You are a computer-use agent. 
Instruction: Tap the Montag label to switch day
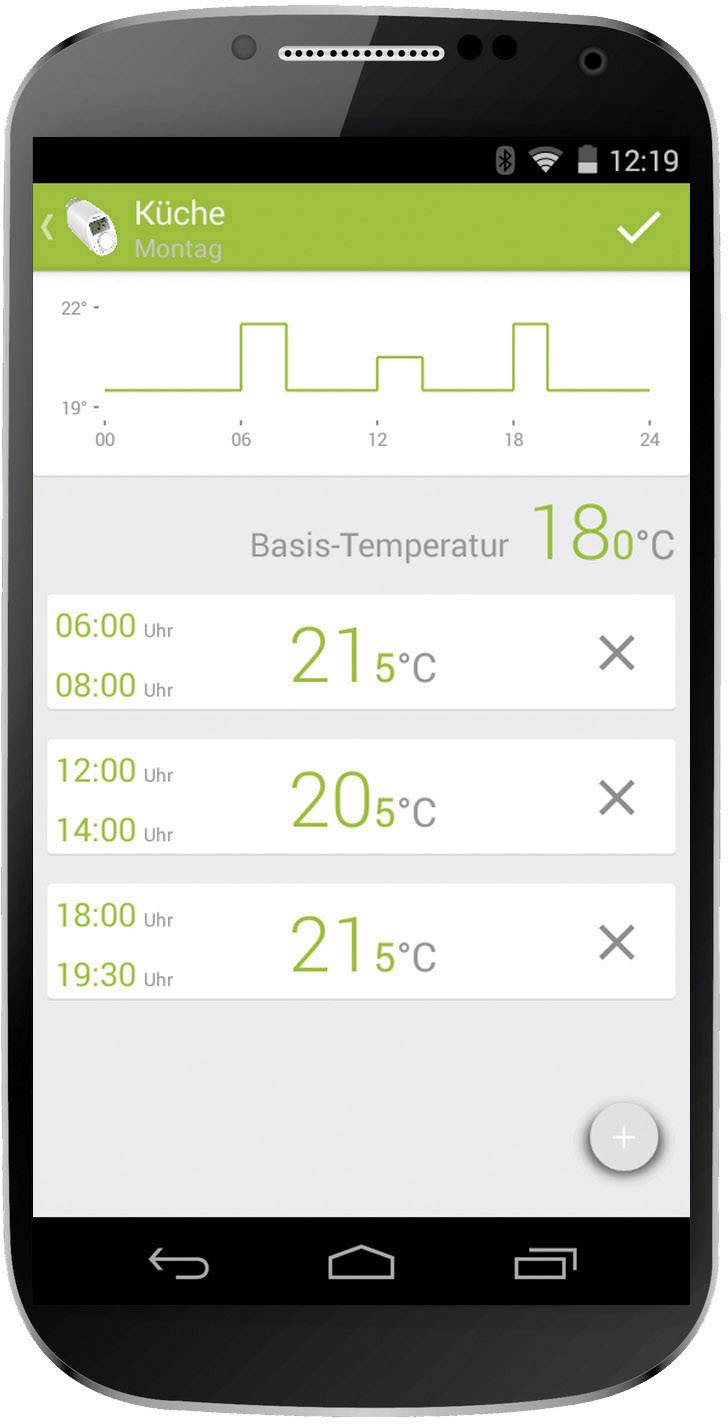click(x=178, y=250)
